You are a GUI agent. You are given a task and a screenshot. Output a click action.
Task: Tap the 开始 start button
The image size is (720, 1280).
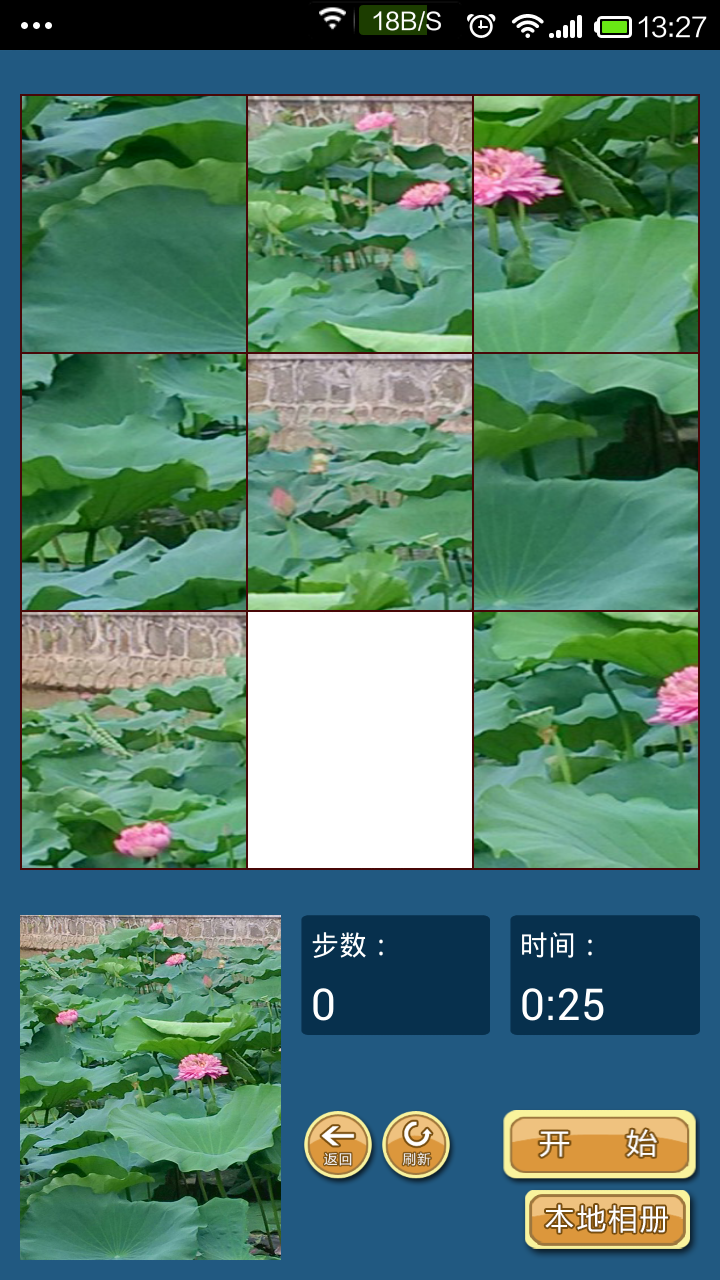[599, 1144]
